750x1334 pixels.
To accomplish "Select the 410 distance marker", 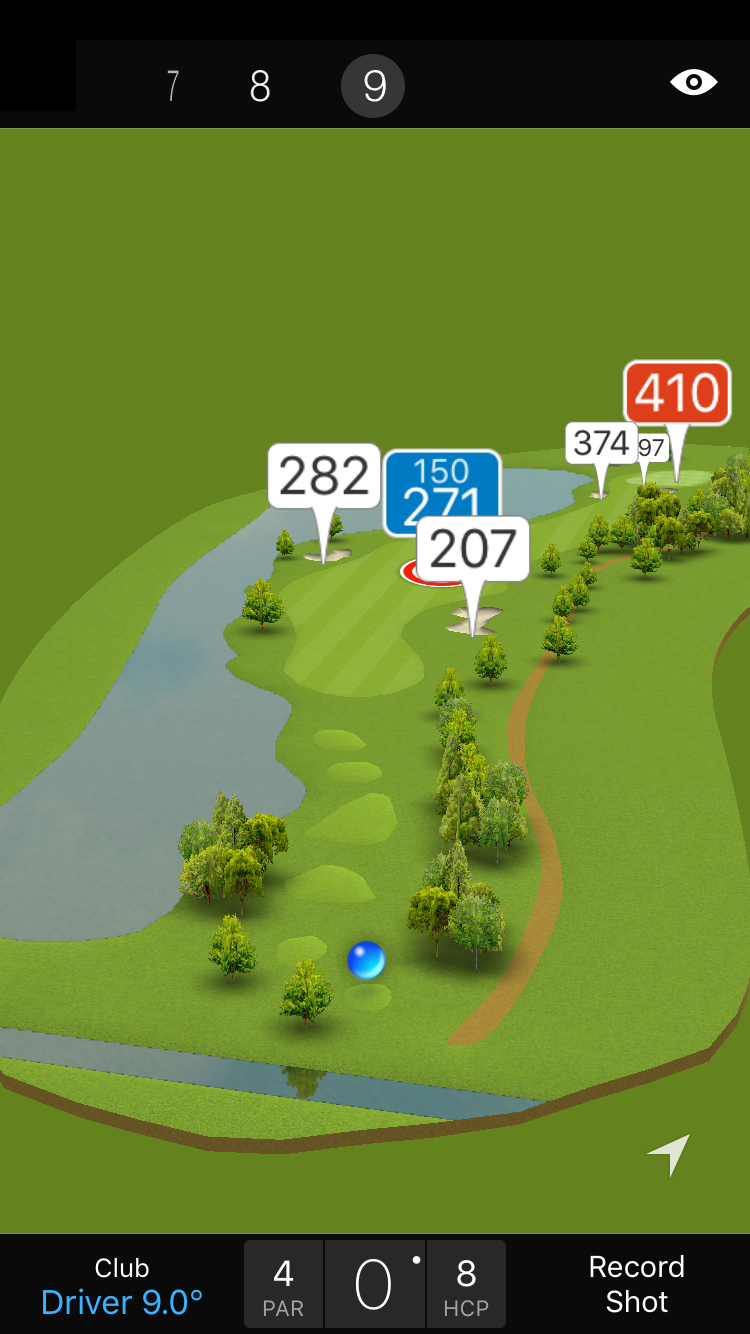I will [x=677, y=393].
